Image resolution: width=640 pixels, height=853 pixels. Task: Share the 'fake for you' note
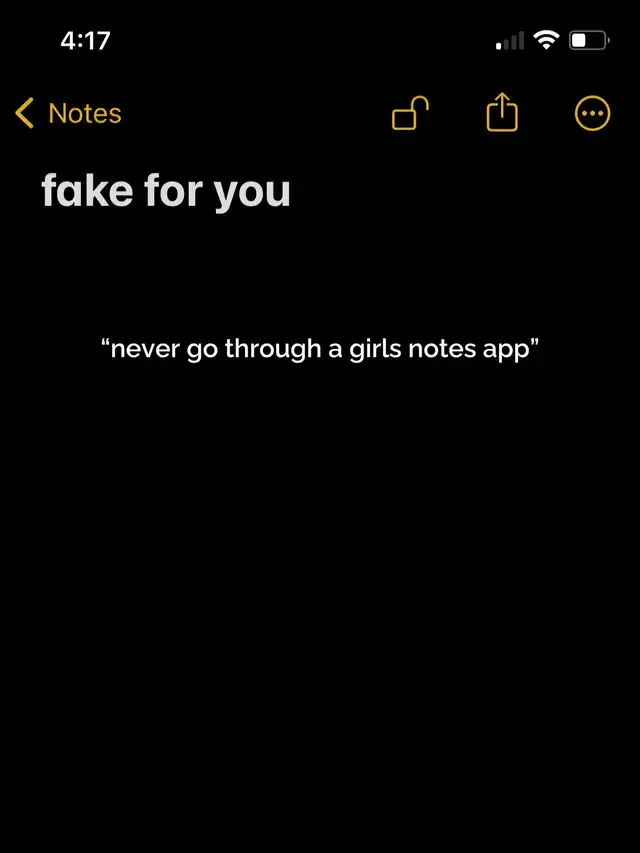502,112
